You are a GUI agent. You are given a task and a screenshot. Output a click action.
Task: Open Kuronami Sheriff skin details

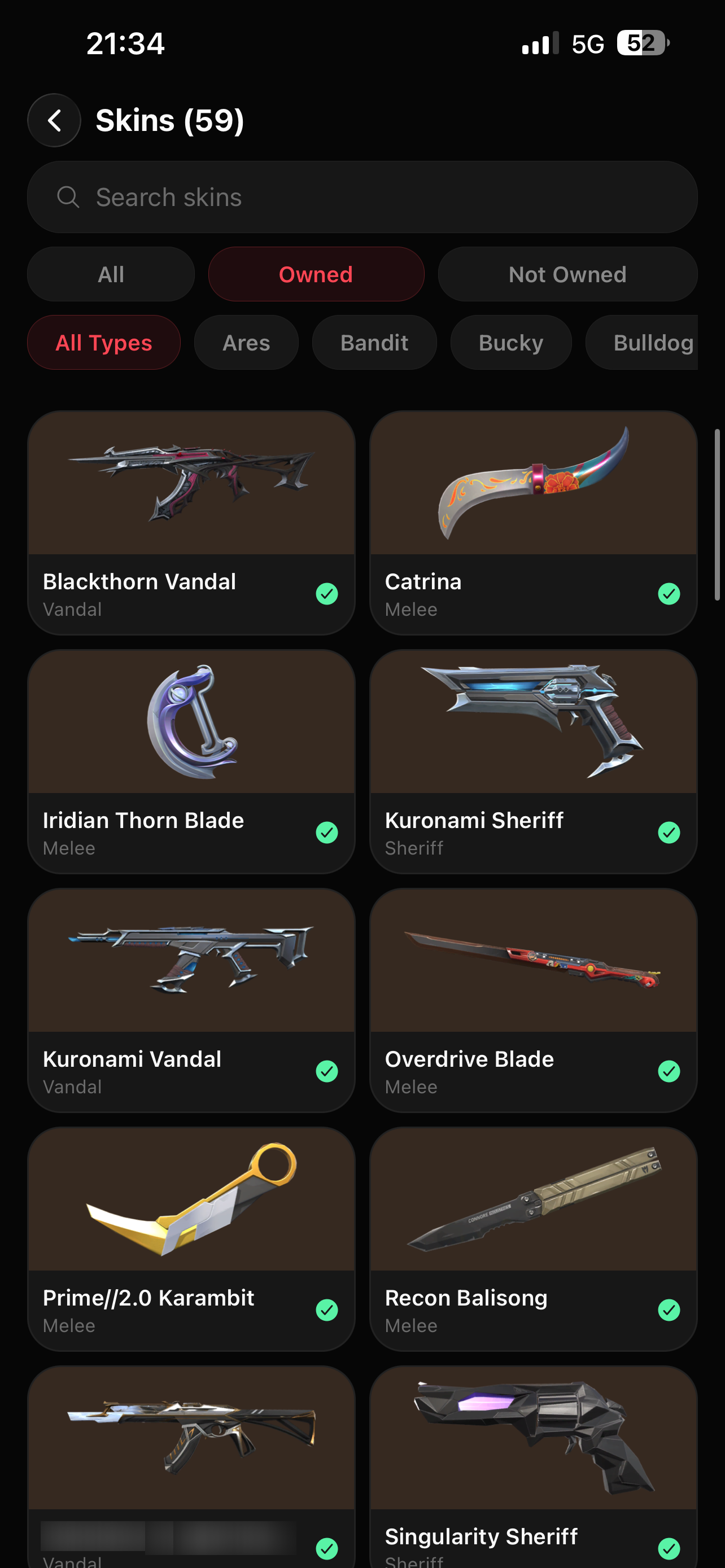coord(533,761)
